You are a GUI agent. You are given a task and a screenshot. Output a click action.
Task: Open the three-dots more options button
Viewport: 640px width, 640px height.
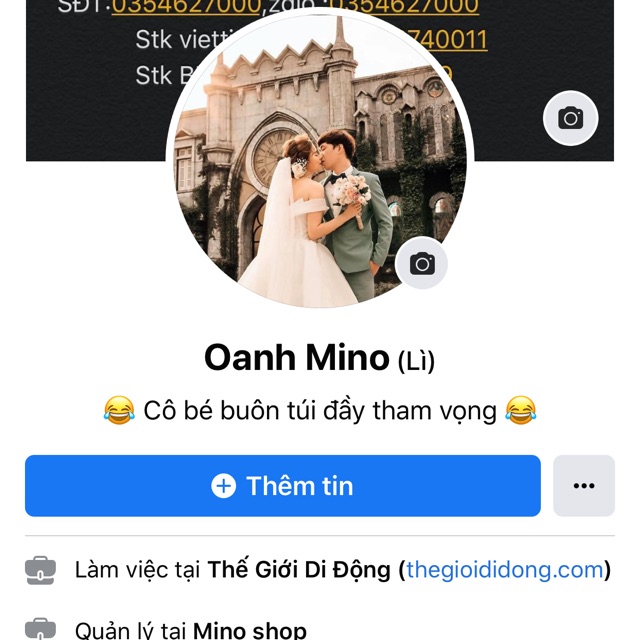click(584, 486)
